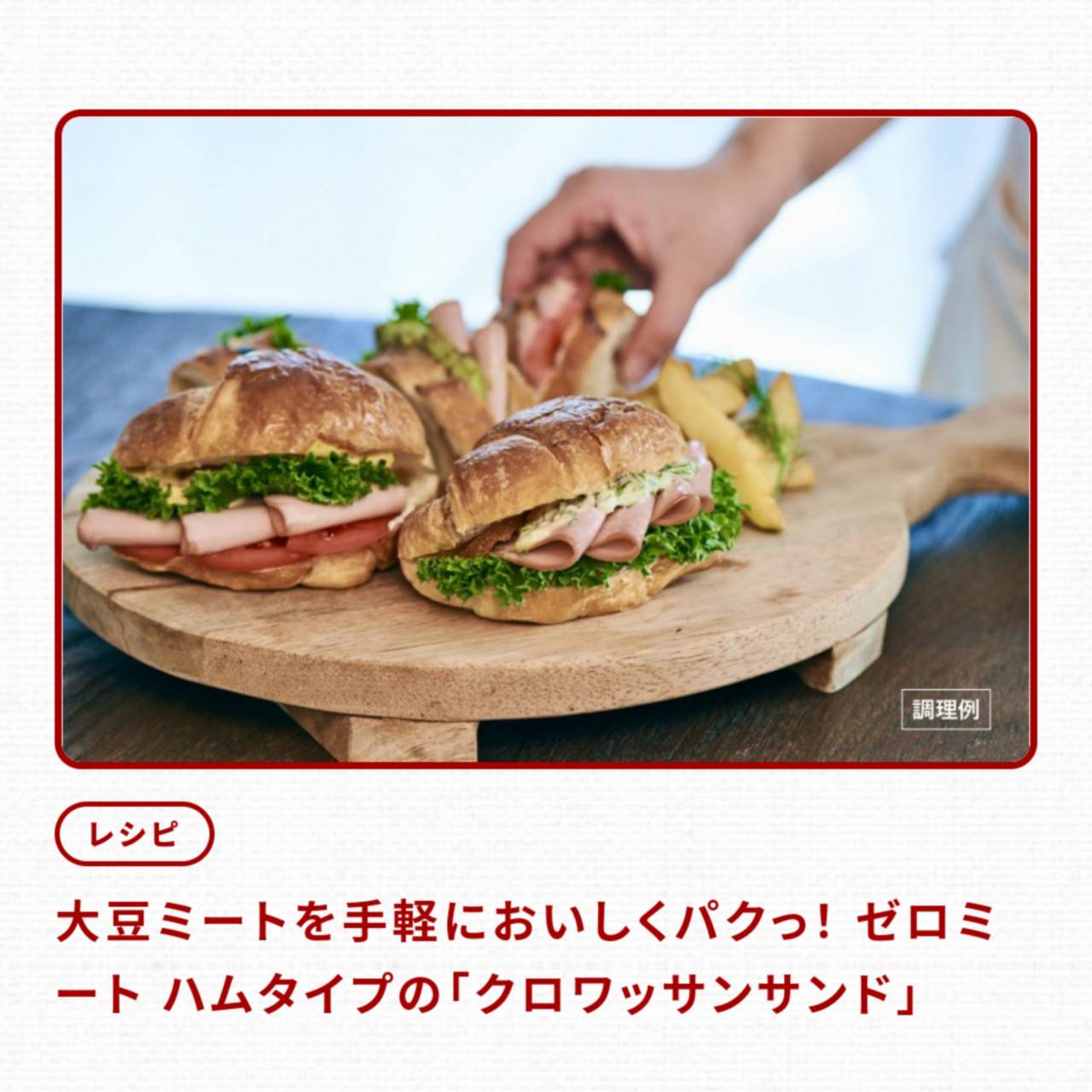
Task: Tap the レシピ category tag
Action: 134,834
